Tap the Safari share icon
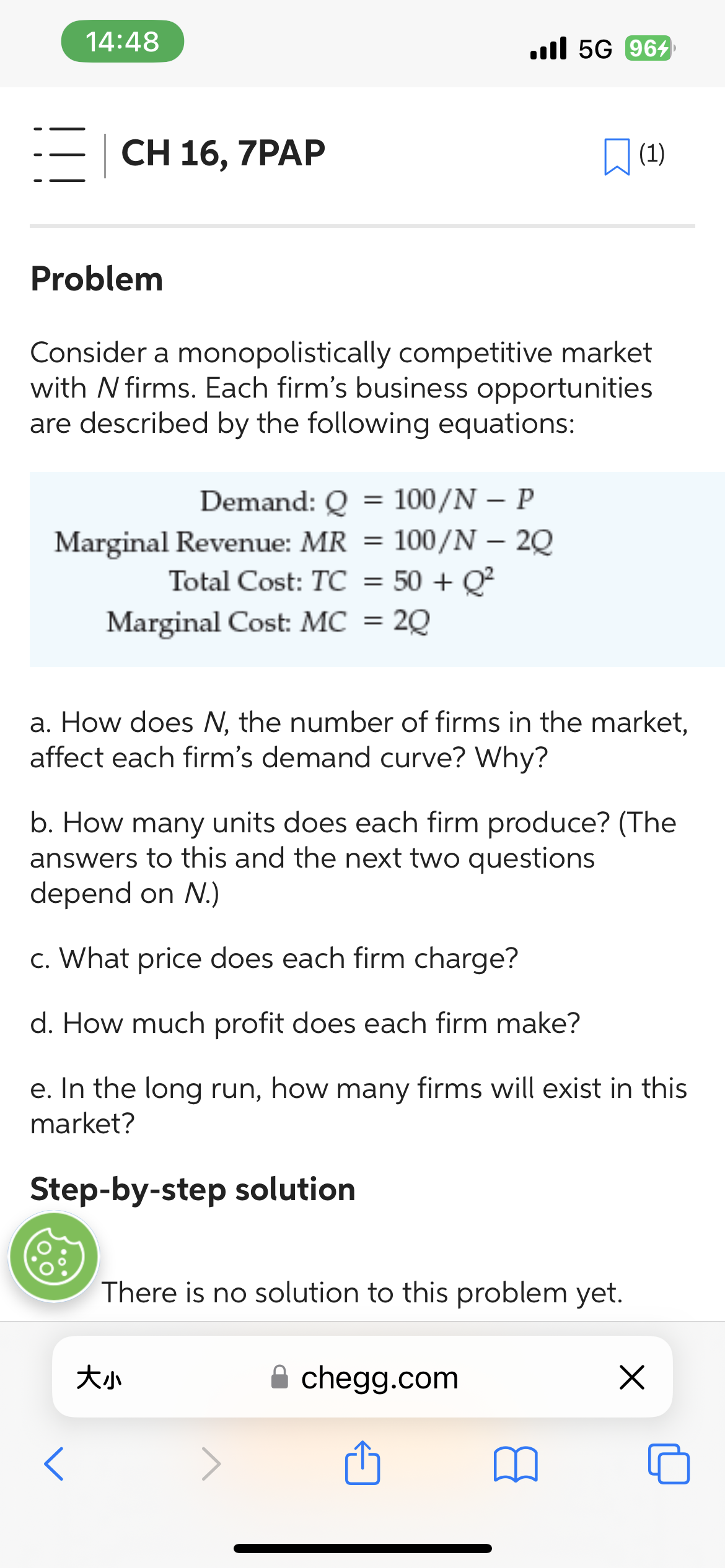The width and height of the screenshot is (725, 1568). tap(362, 1461)
